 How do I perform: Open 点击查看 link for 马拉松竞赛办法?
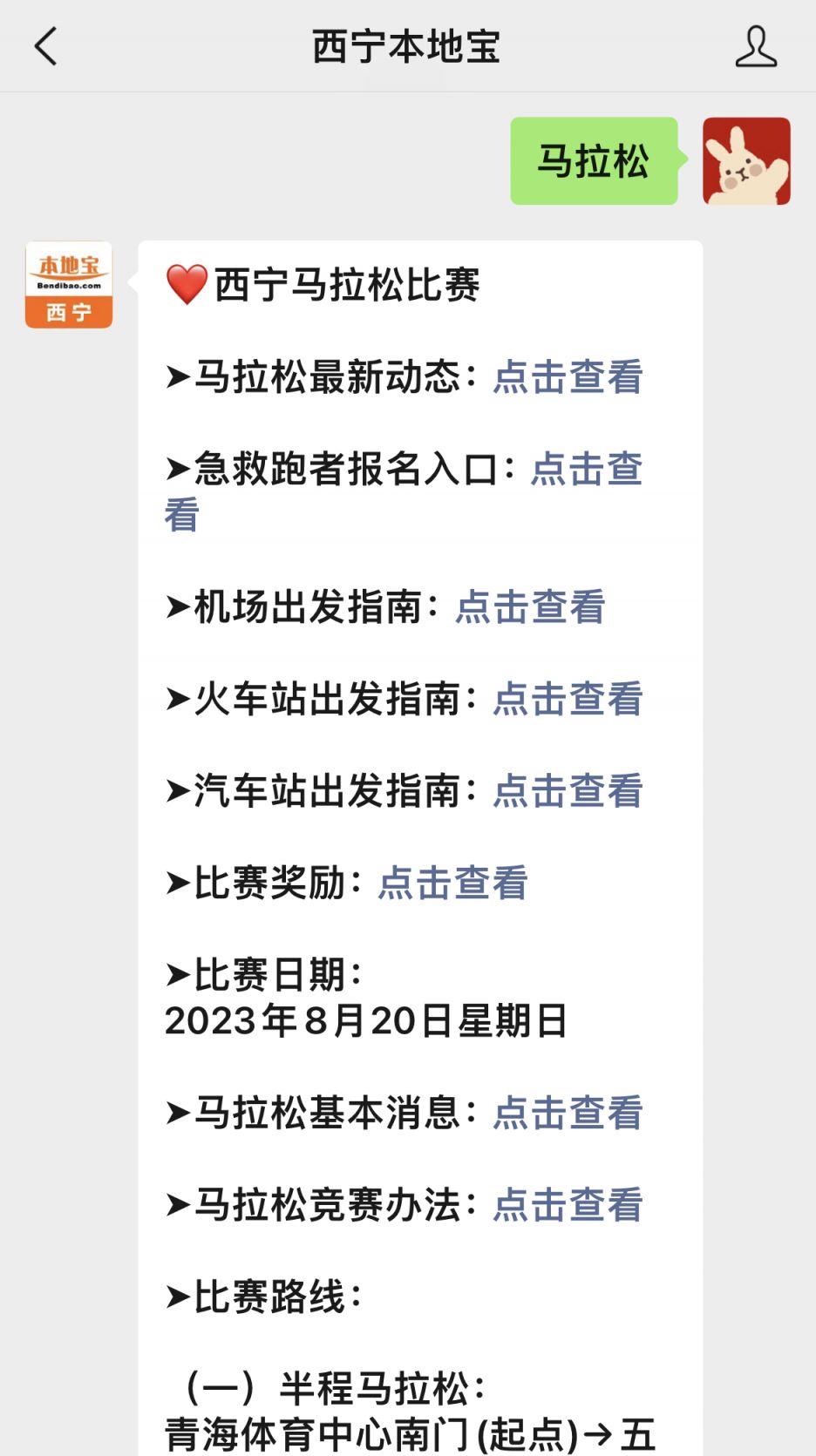568,1204
